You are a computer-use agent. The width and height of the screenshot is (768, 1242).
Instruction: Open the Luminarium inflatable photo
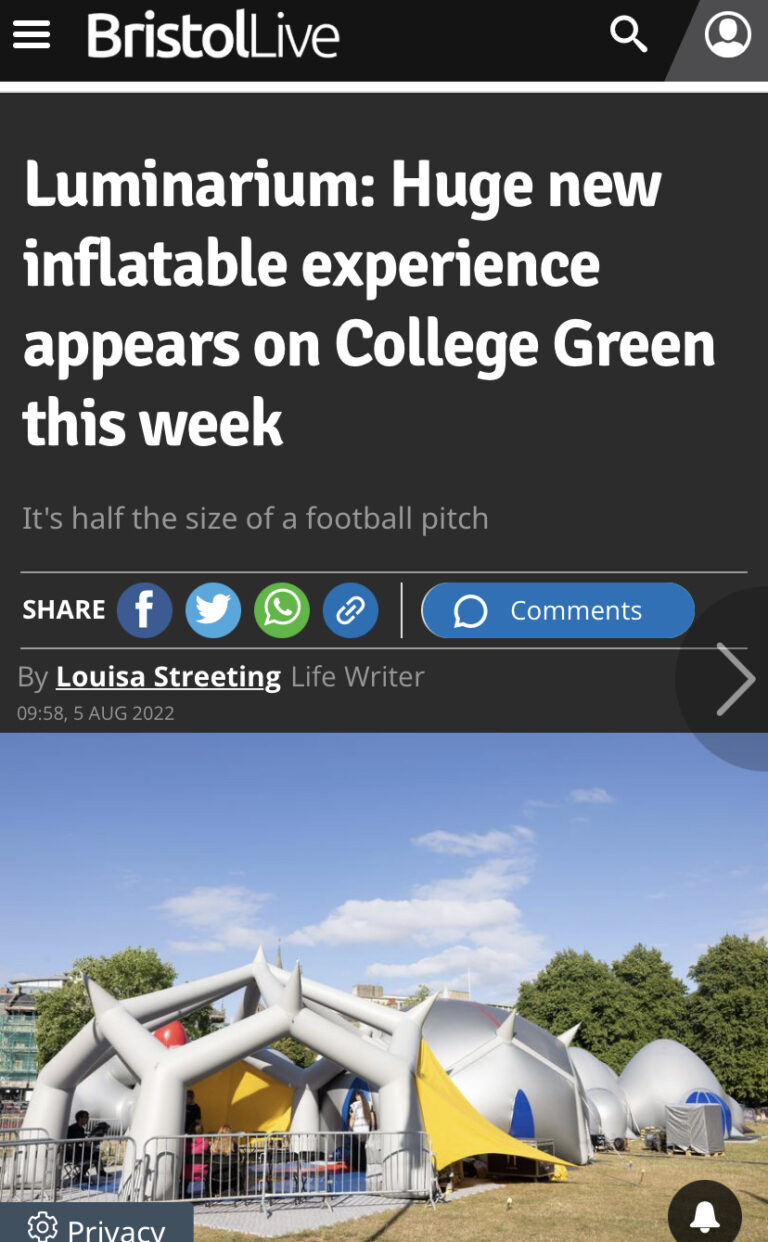click(384, 980)
